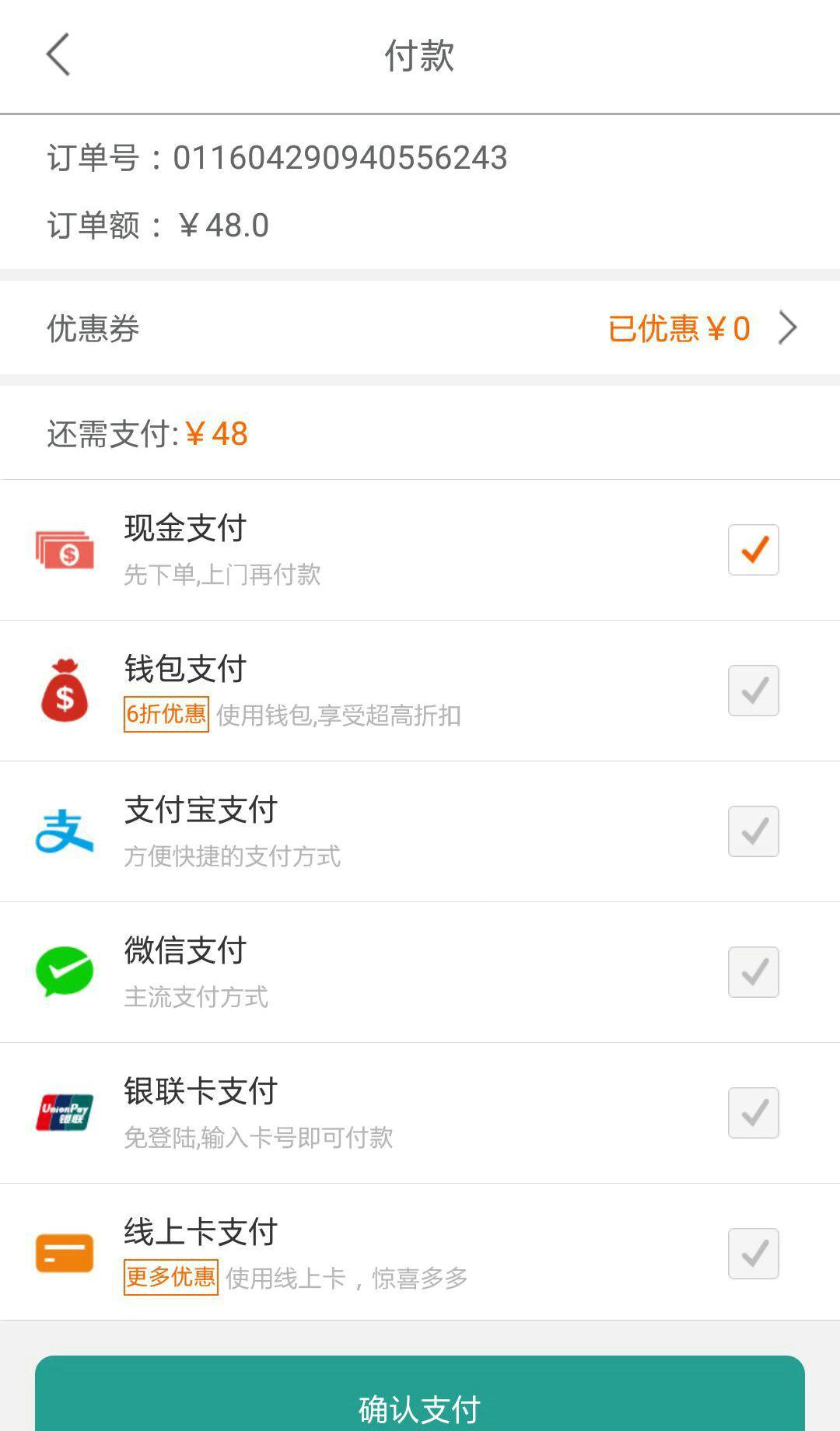The height and width of the screenshot is (1431, 840).
Task: Click the UnionPay card icon
Action: (x=65, y=1112)
